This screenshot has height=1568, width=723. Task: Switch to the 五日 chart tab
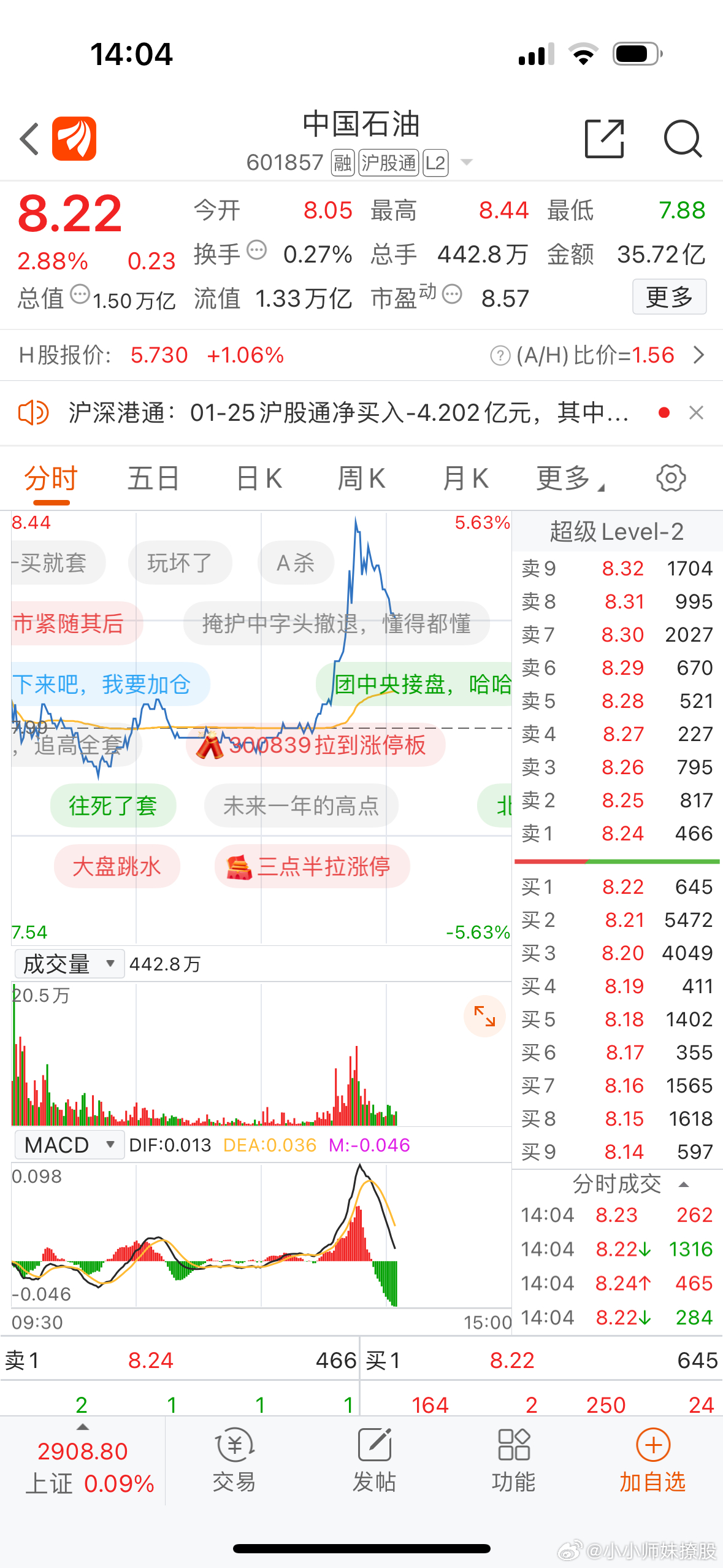[x=153, y=478]
